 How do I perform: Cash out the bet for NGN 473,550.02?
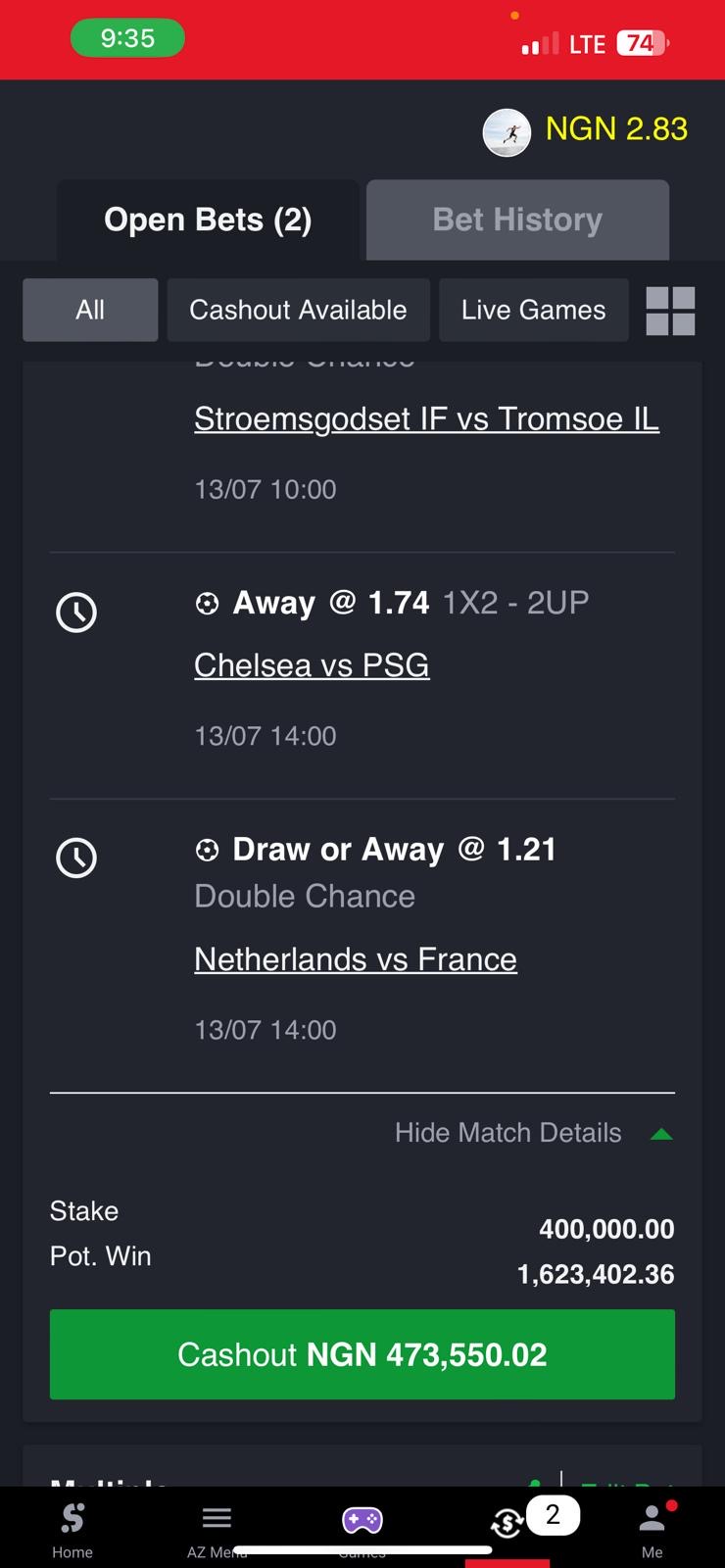pos(362,1354)
